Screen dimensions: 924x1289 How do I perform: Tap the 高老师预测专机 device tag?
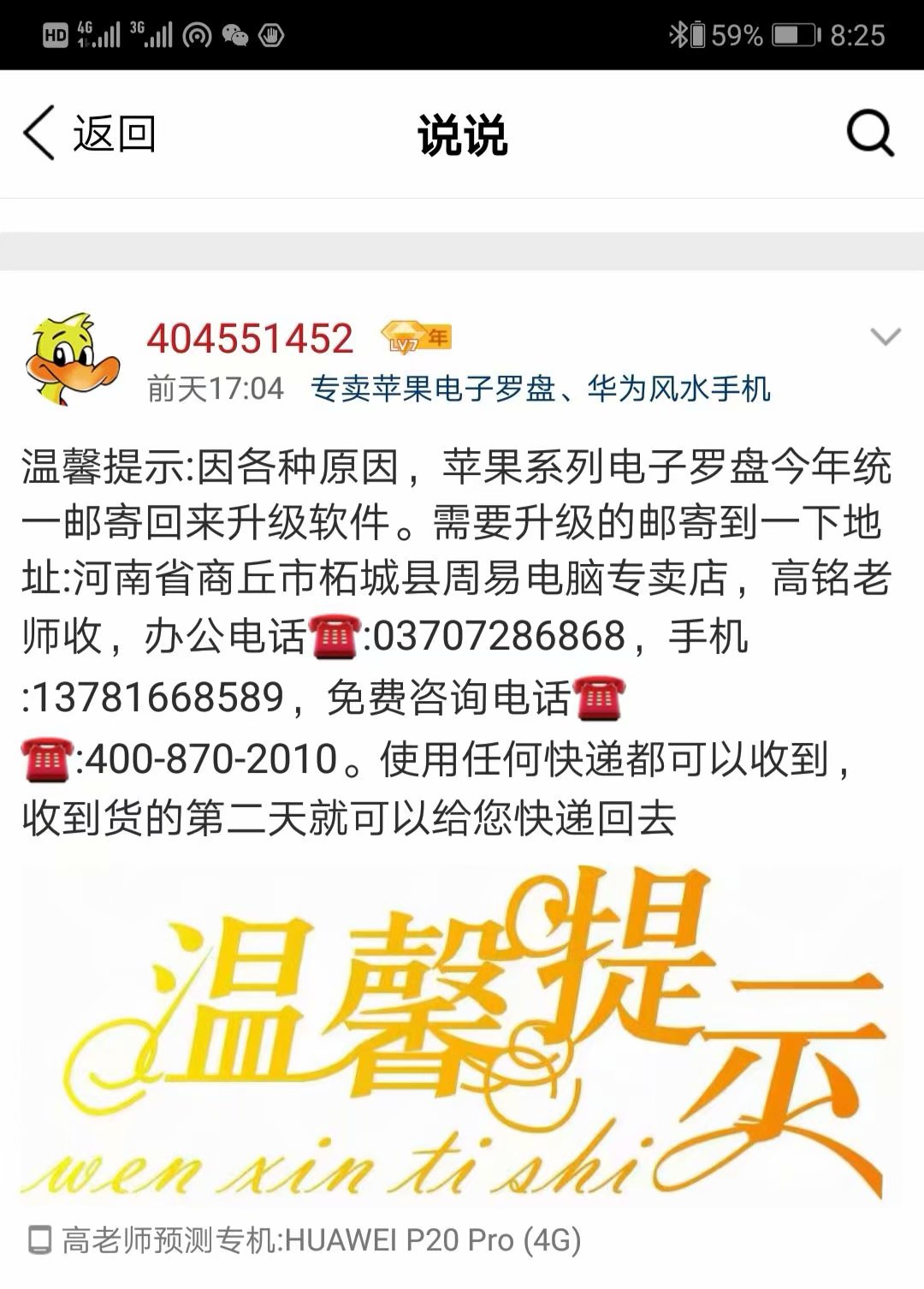point(306,1240)
